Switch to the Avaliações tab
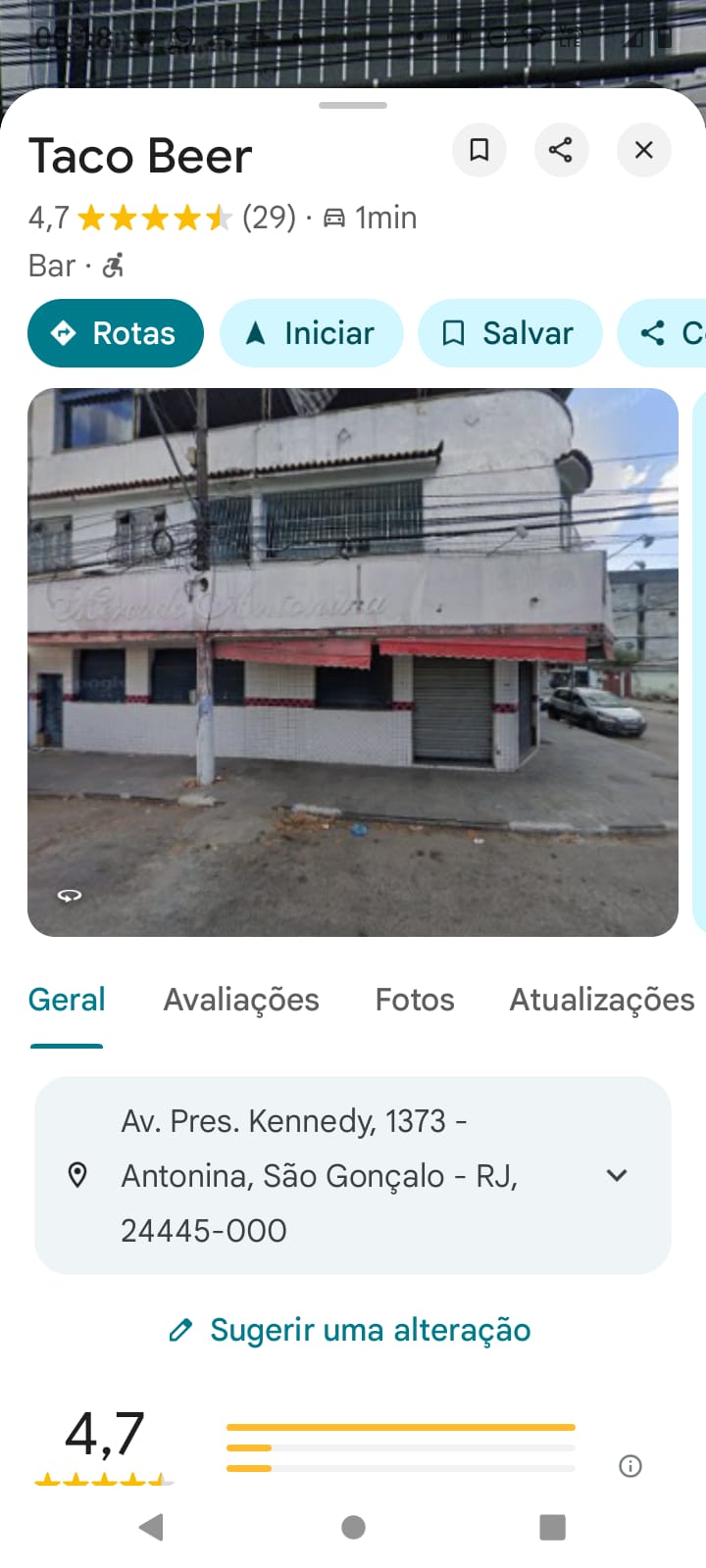The height and width of the screenshot is (1568, 706). 241,1000
